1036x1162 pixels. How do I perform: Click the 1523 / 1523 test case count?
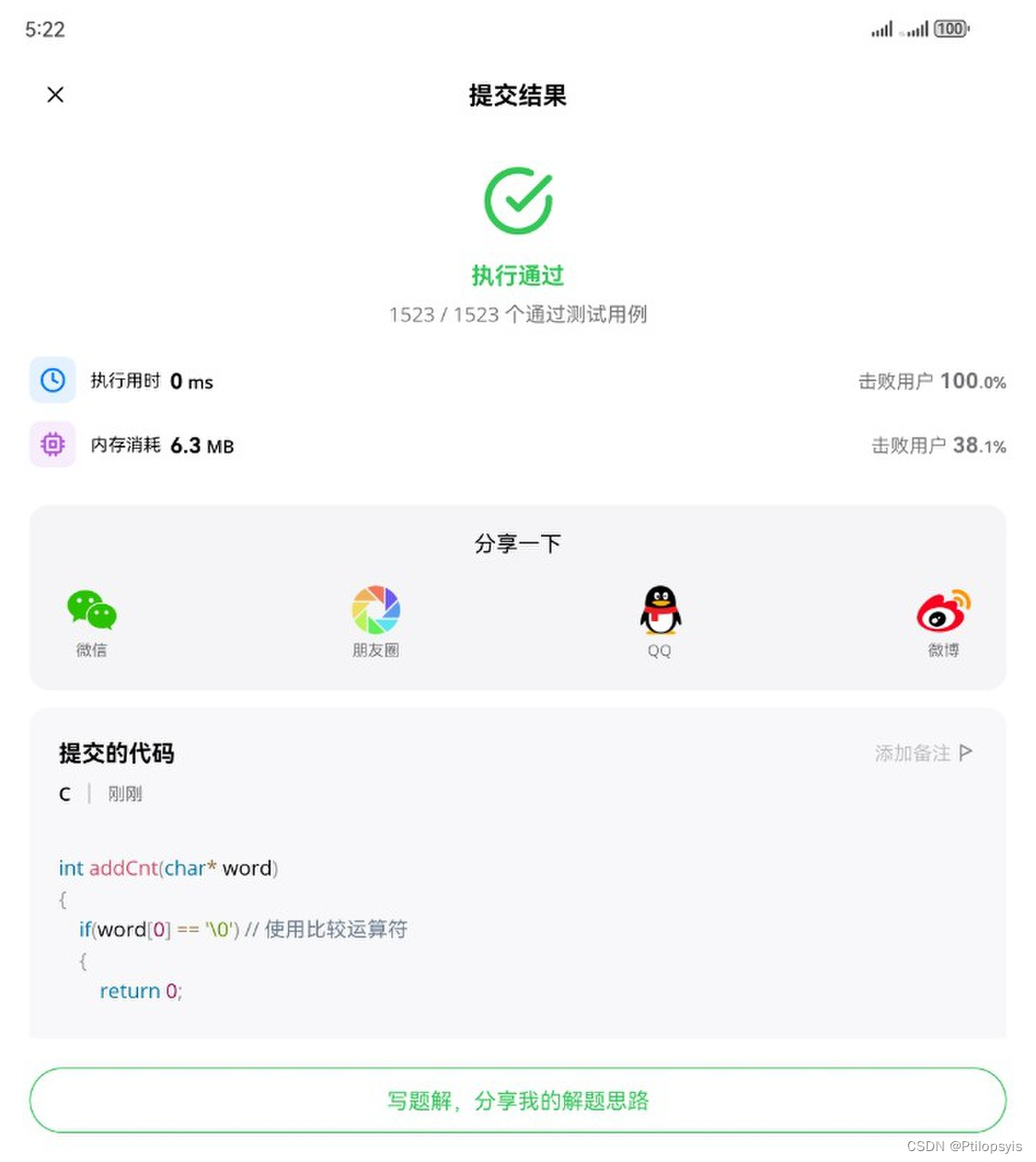[518, 314]
